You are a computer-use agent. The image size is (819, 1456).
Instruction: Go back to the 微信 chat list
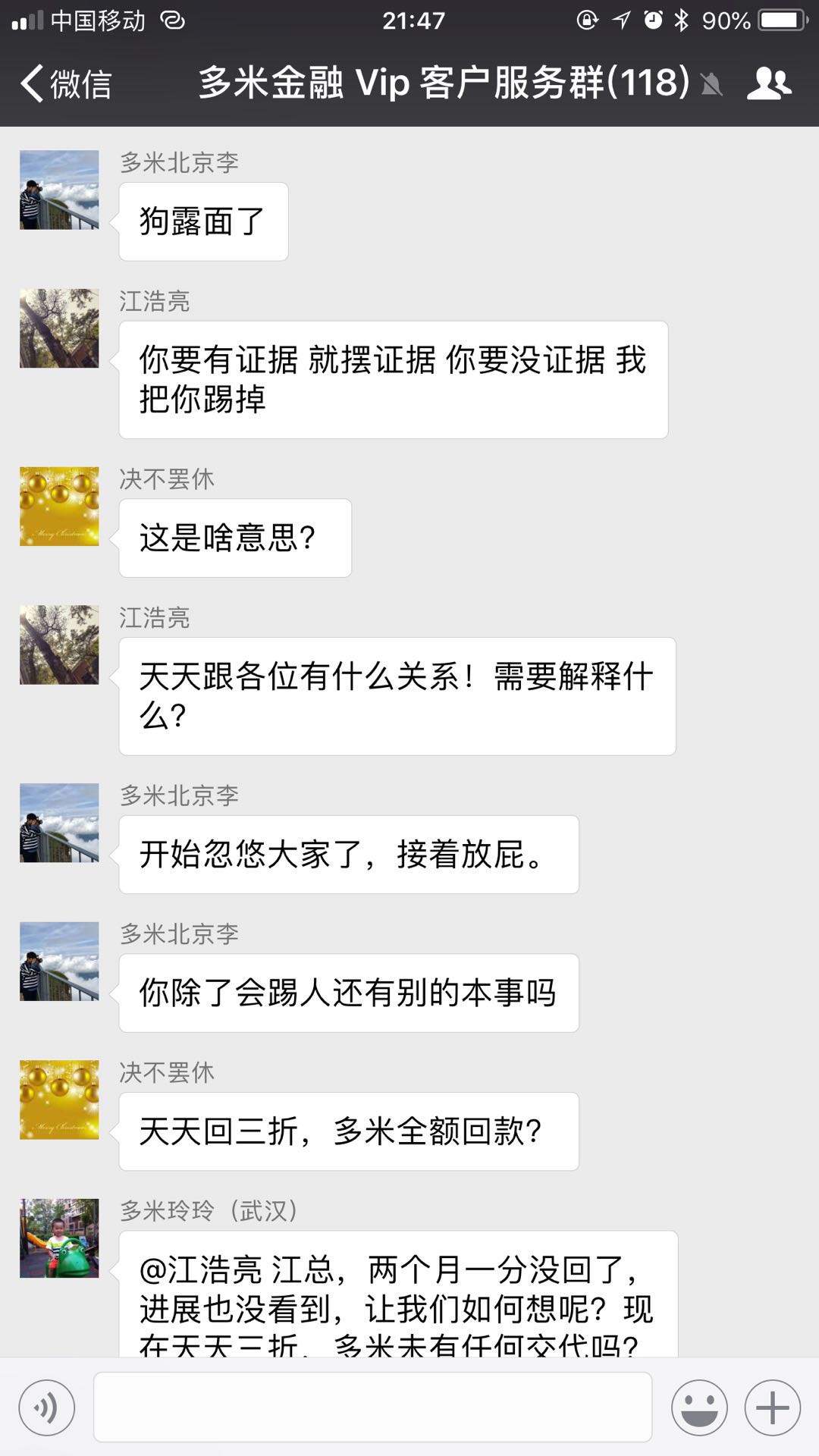click(x=65, y=83)
